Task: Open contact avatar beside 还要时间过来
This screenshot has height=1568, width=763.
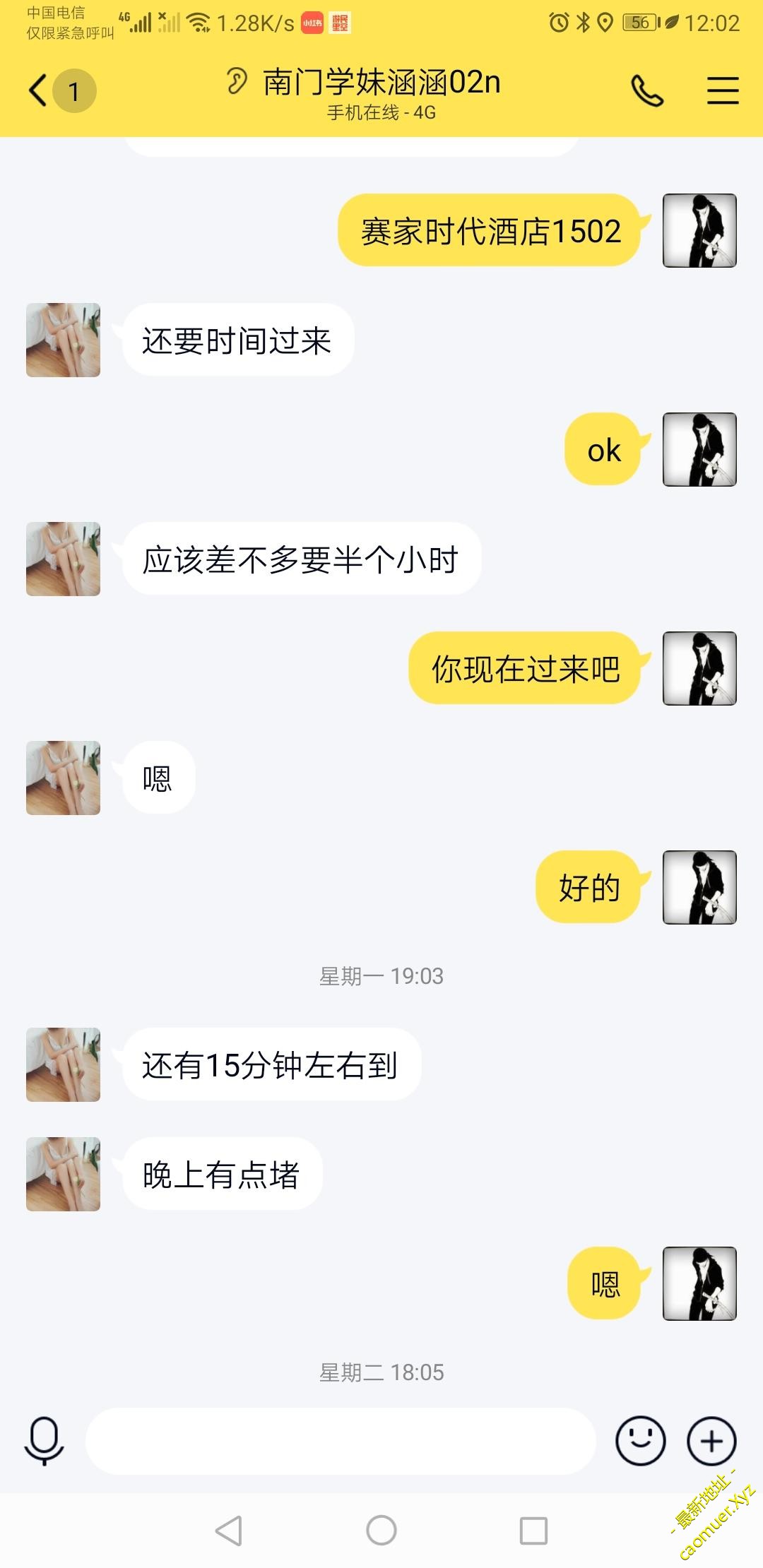Action: click(63, 340)
